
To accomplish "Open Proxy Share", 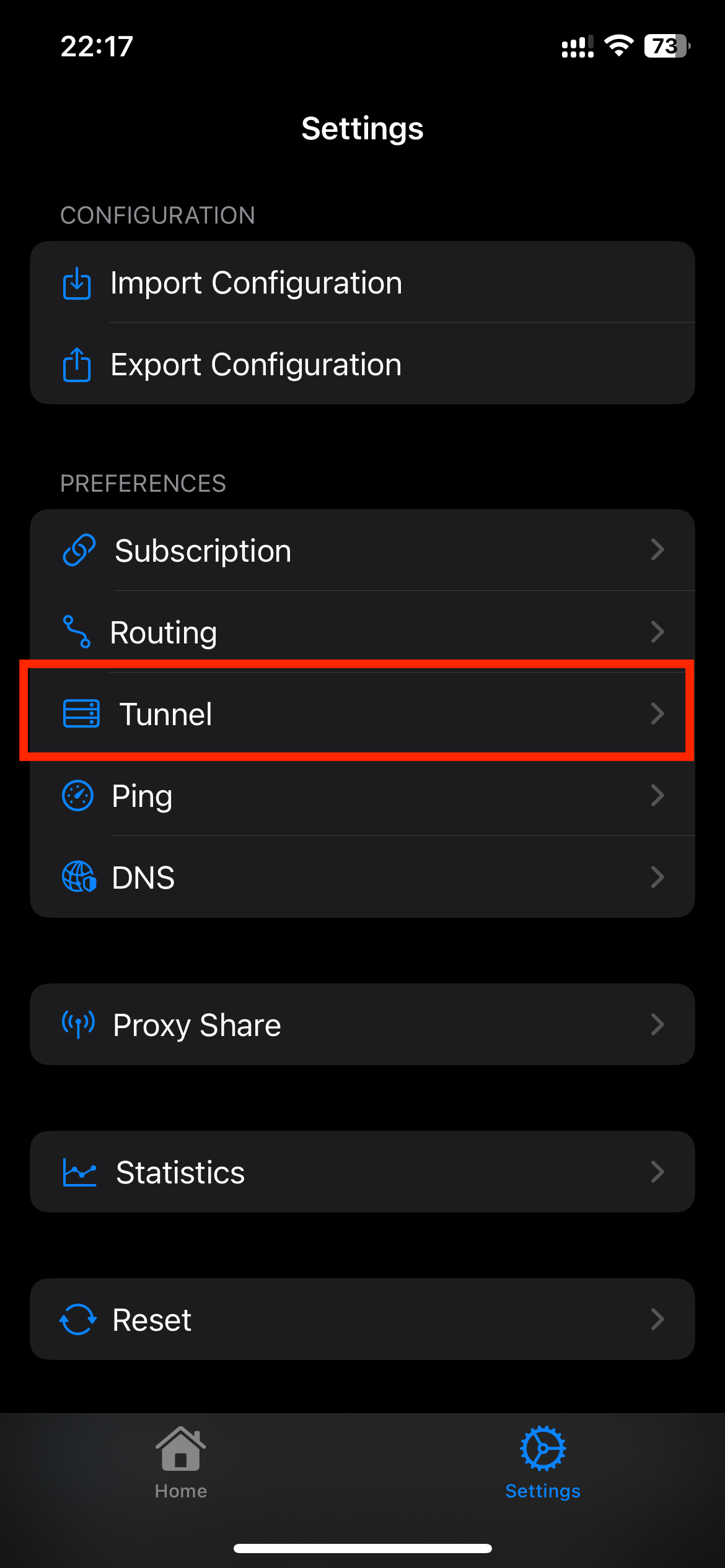I will pyautogui.click(x=362, y=1025).
